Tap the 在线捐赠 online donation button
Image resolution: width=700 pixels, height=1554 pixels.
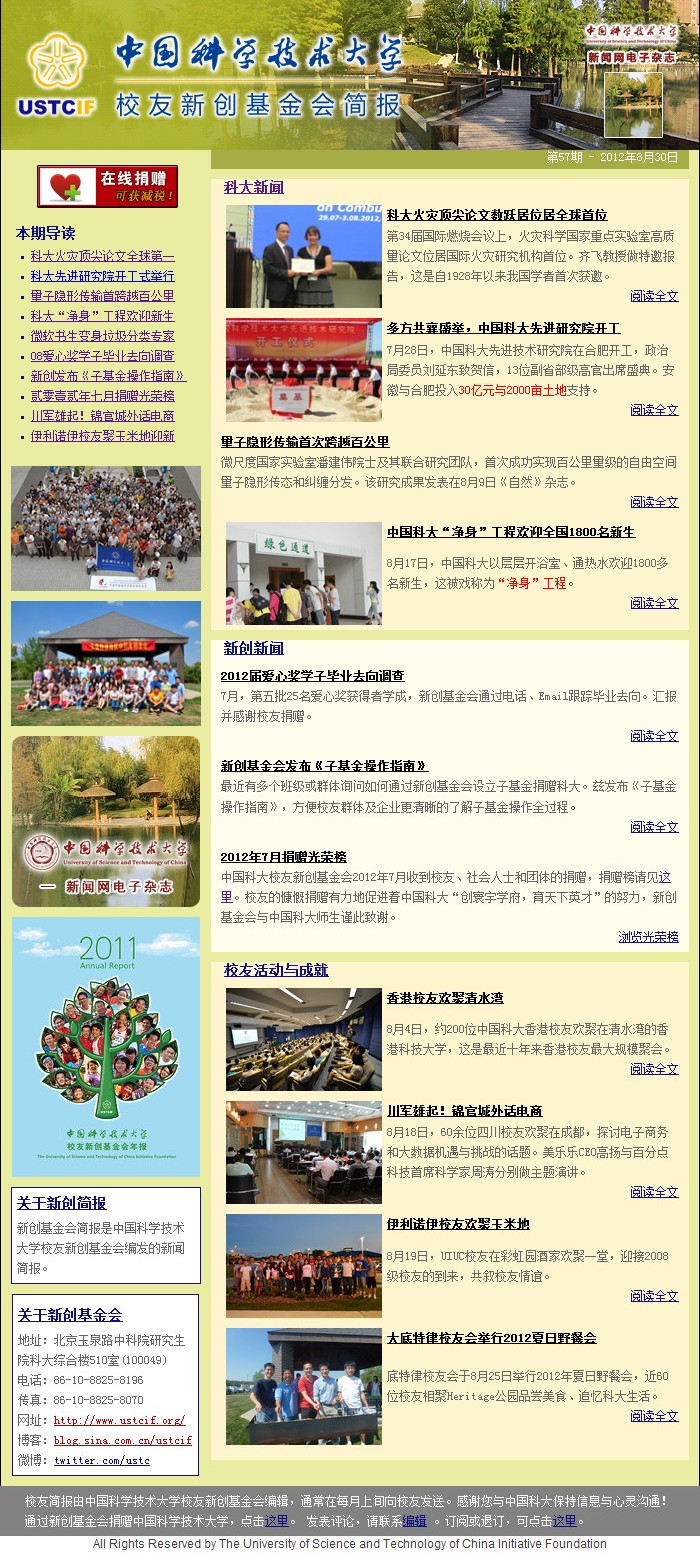107,187
